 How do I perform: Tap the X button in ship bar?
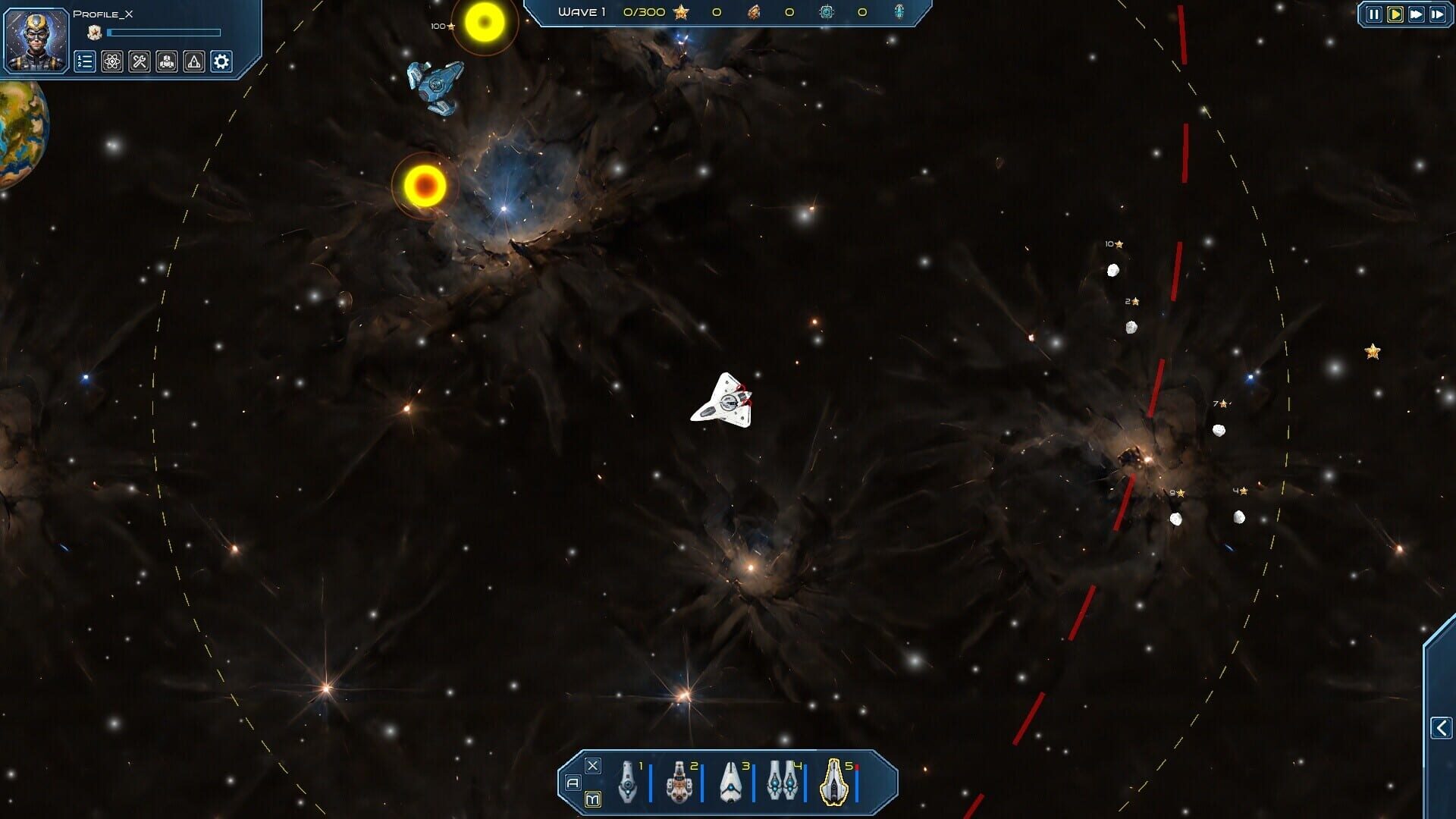tap(593, 766)
